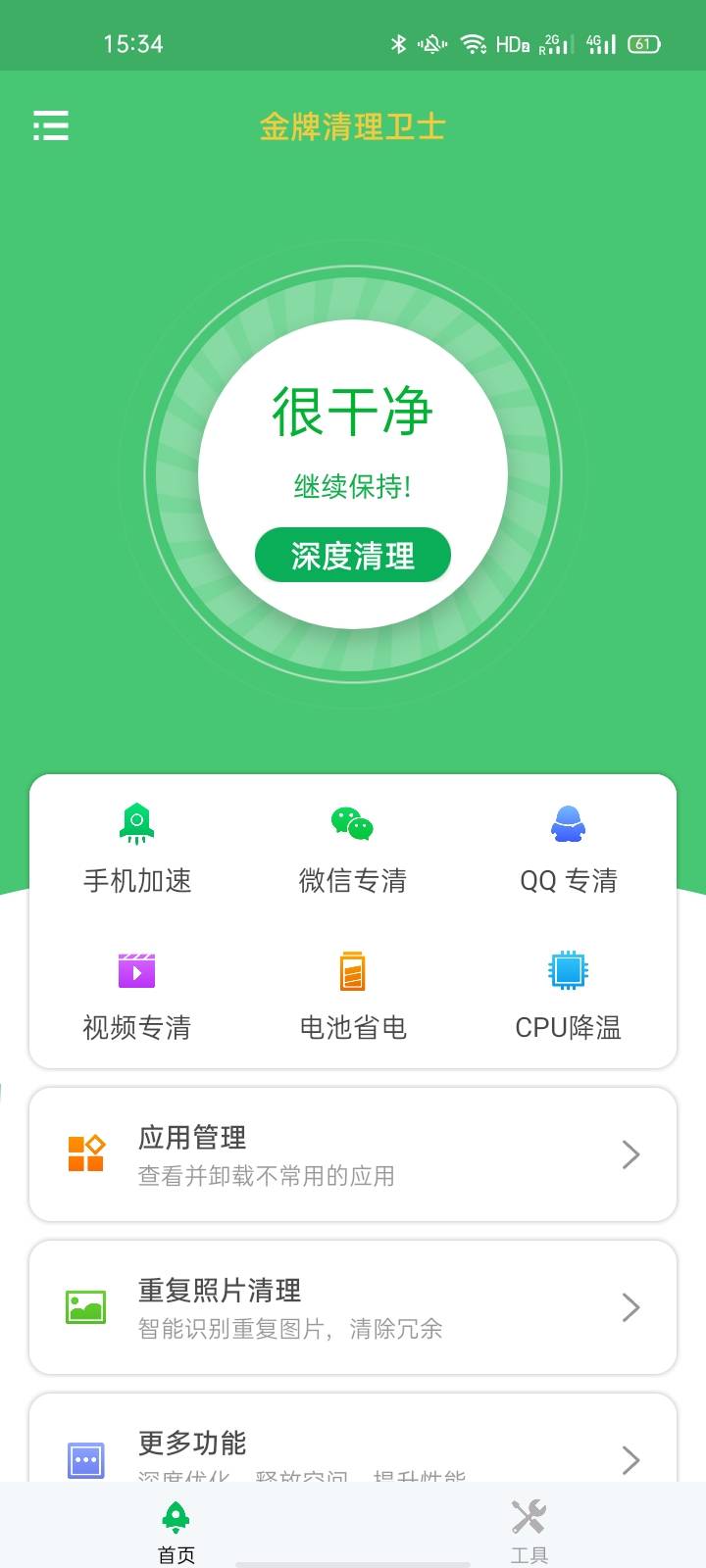
Task: Tap the 重复照片清理 photo icon
Action: click(x=86, y=1307)
